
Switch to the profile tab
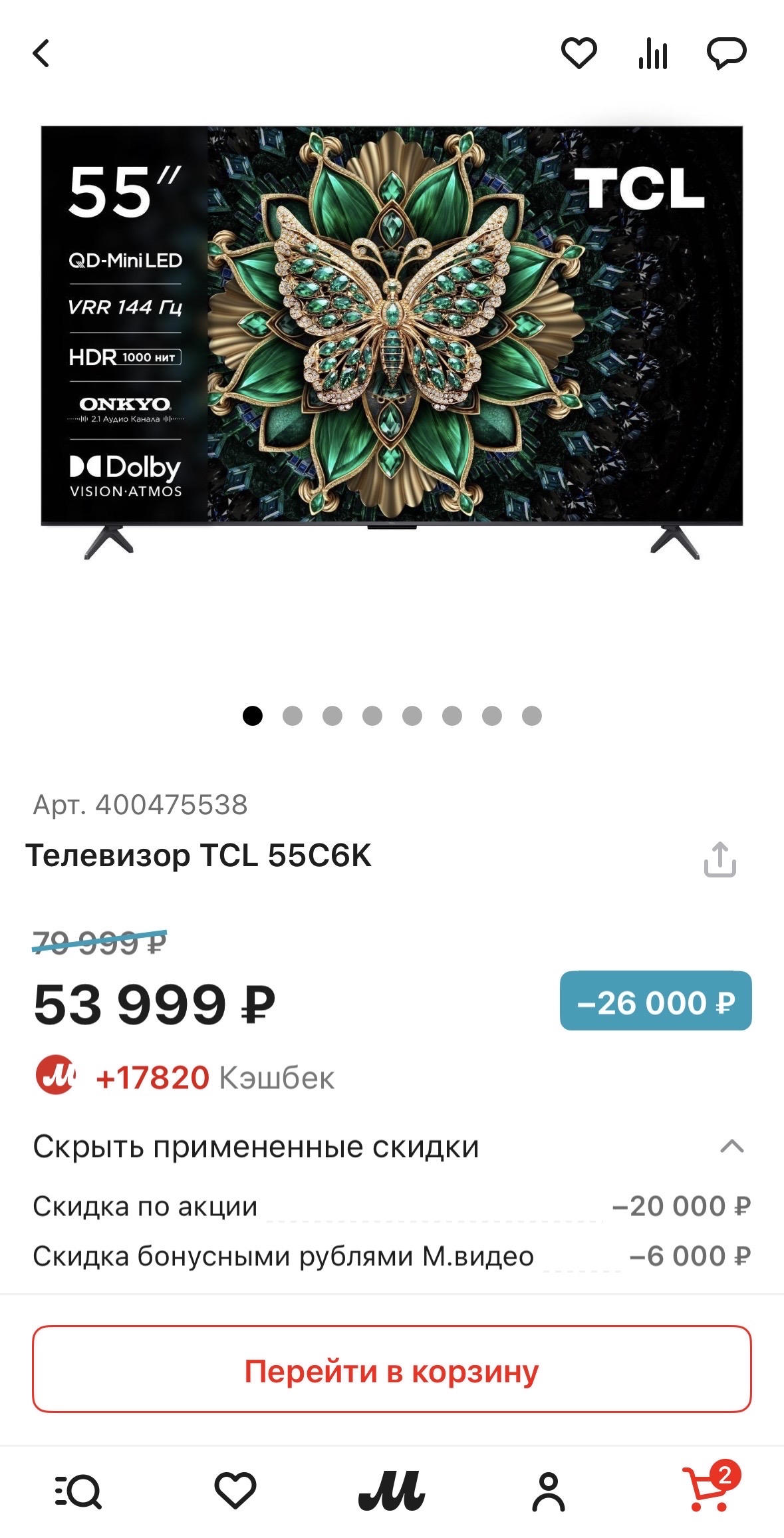[548, 1491]
